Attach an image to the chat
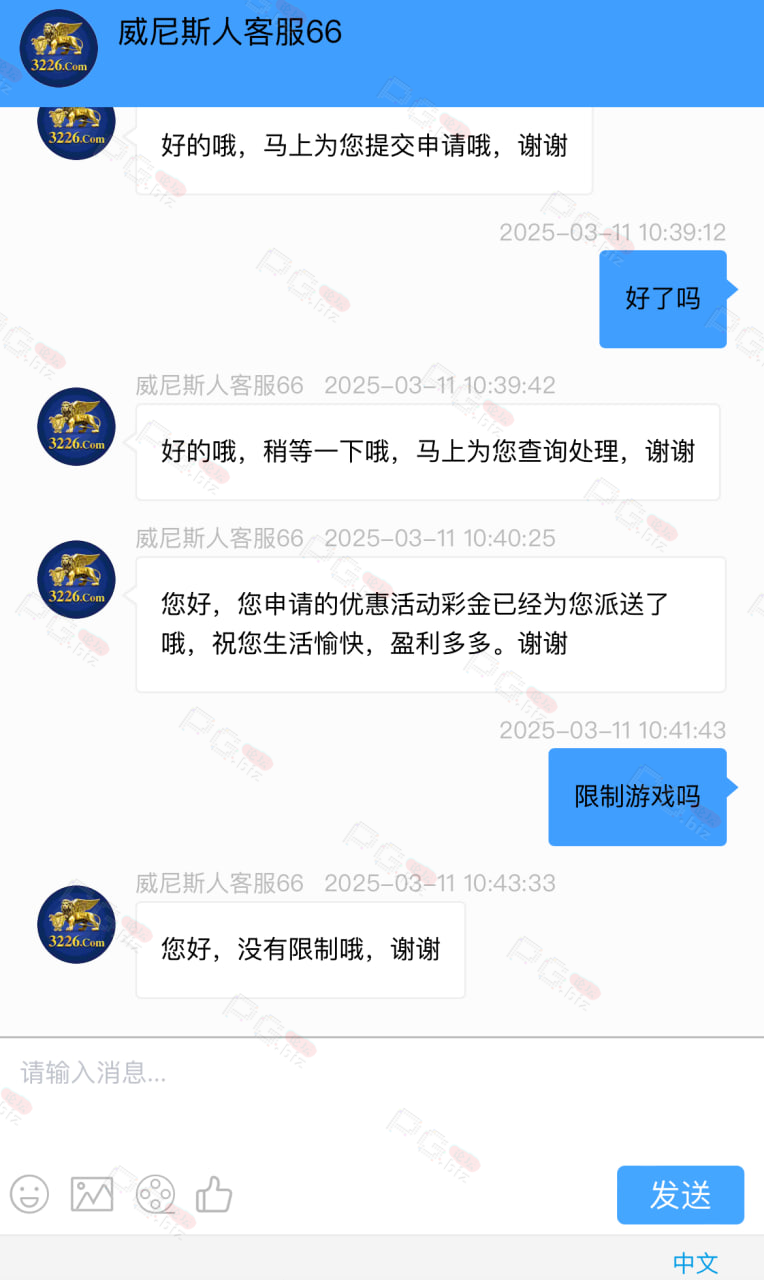 click(92, 1194)
